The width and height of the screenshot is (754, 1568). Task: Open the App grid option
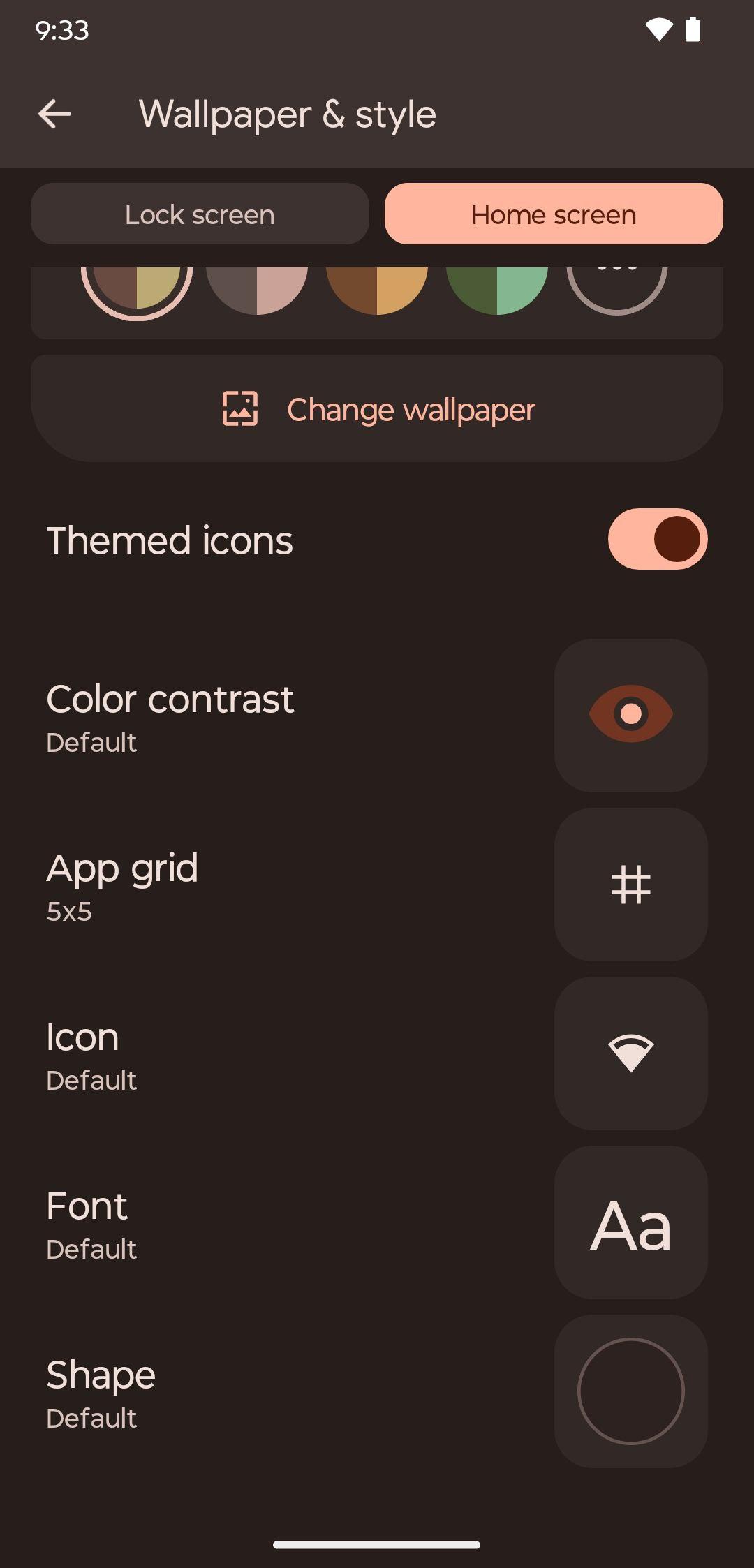[377, 885]
